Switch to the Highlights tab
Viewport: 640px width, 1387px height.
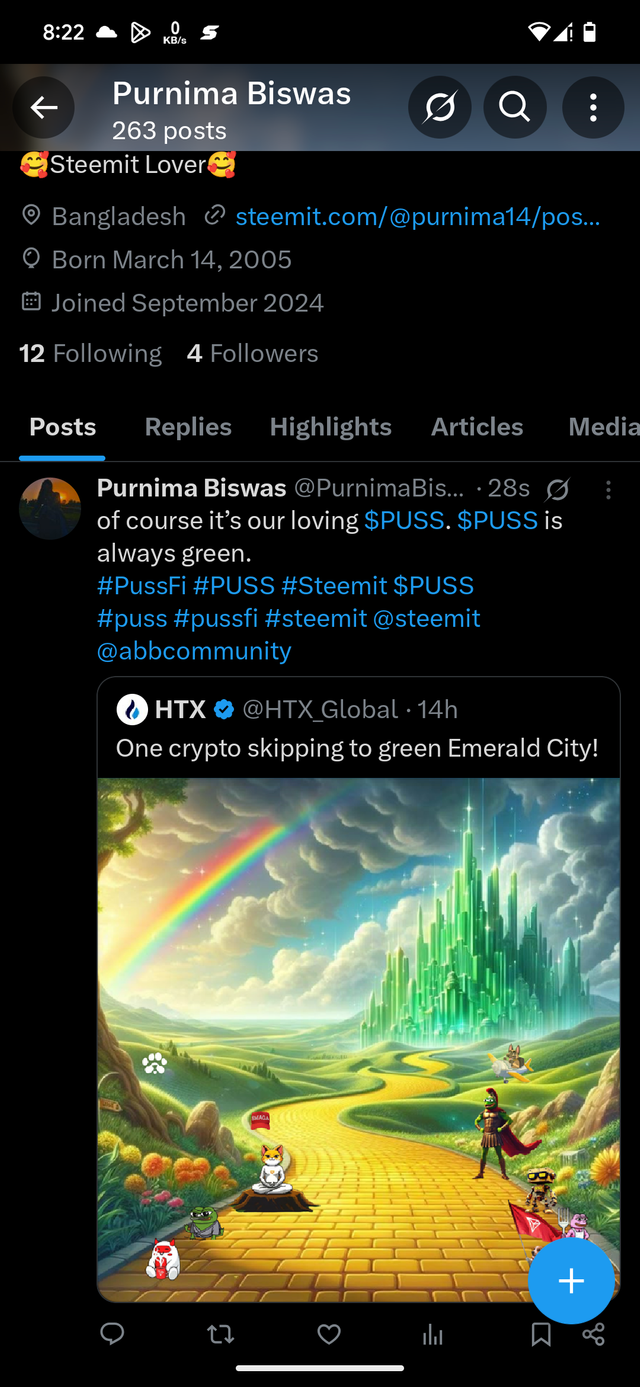[330, 427]
